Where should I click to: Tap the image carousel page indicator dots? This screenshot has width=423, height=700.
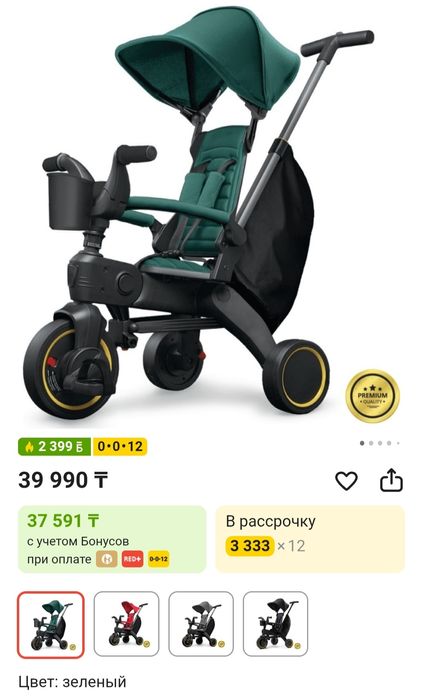379,443
